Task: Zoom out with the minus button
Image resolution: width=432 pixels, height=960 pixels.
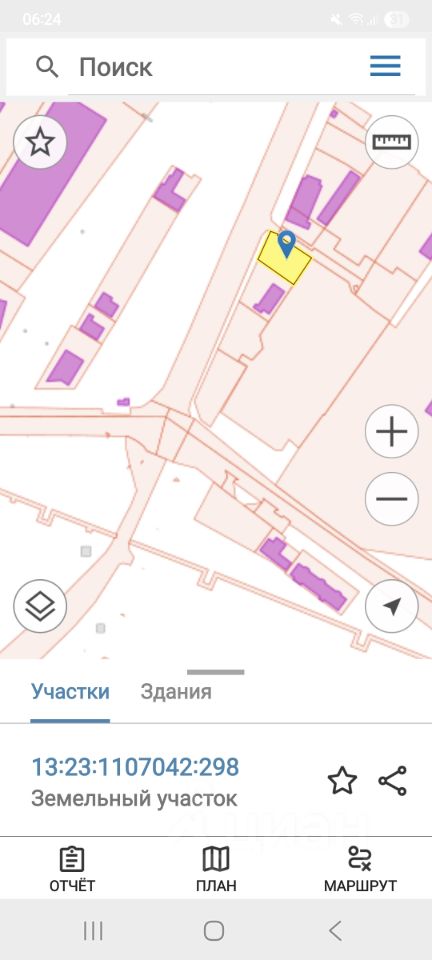Action: point(392,499)
